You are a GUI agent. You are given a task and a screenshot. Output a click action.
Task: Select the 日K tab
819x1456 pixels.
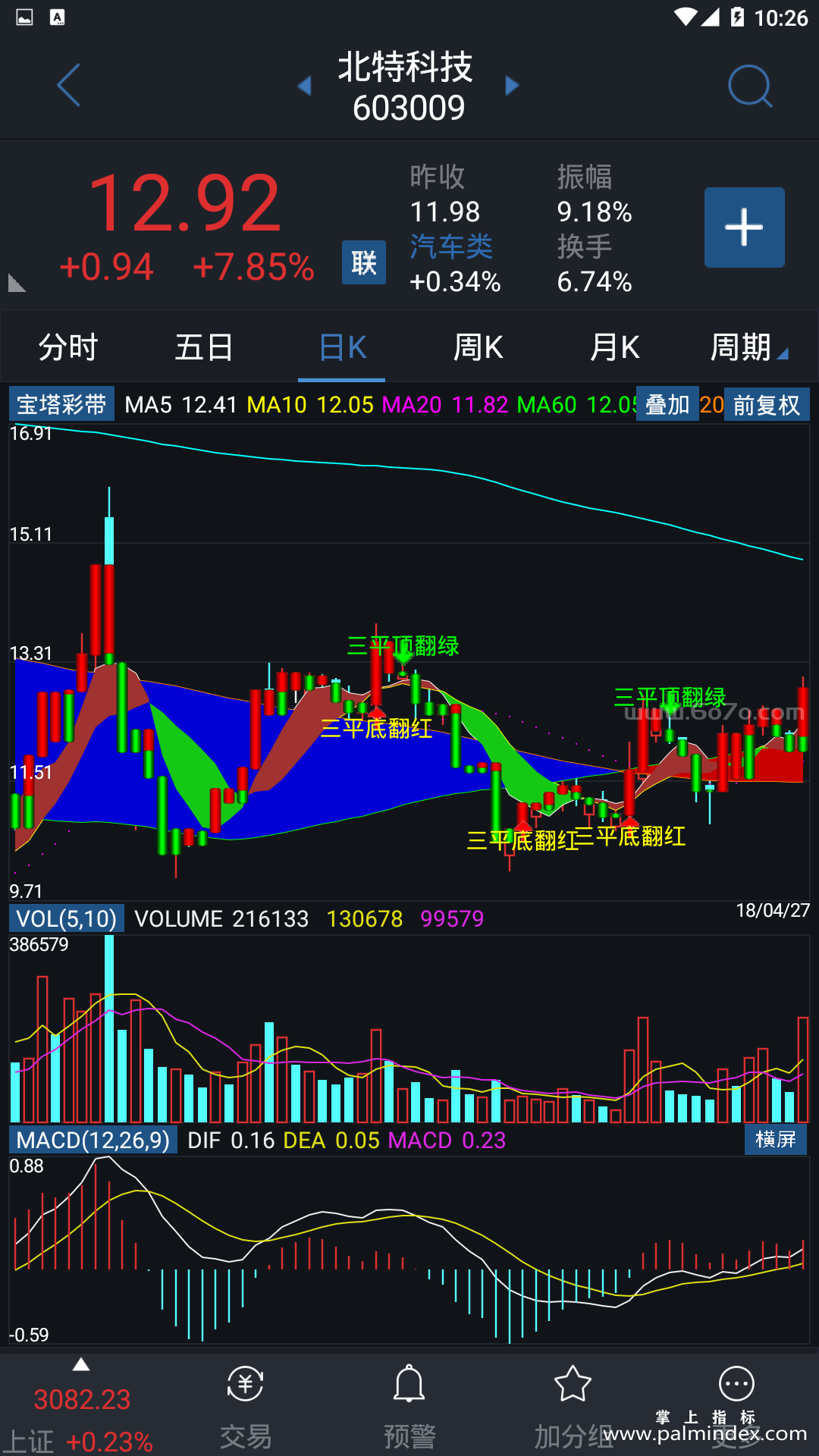point(342,348)
